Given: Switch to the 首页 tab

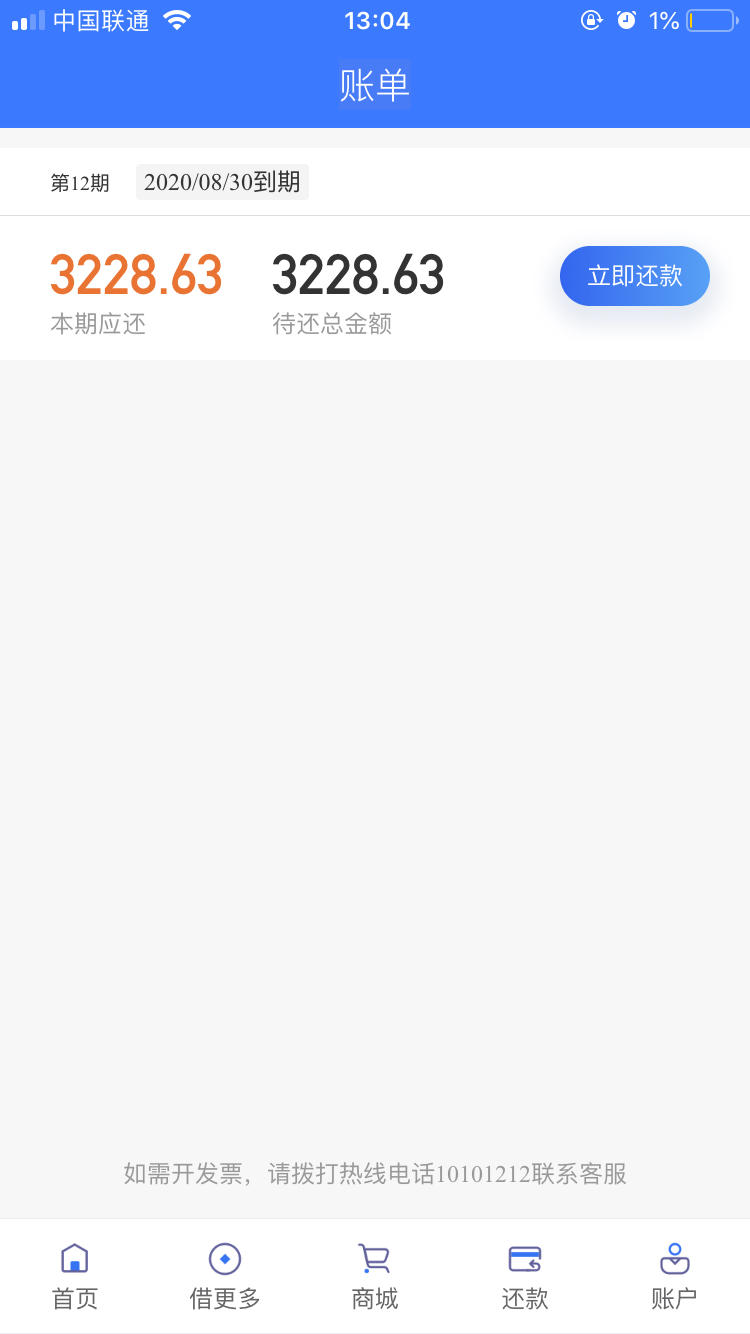Looking at the screenshot, I should click(x=75, y=1277).
